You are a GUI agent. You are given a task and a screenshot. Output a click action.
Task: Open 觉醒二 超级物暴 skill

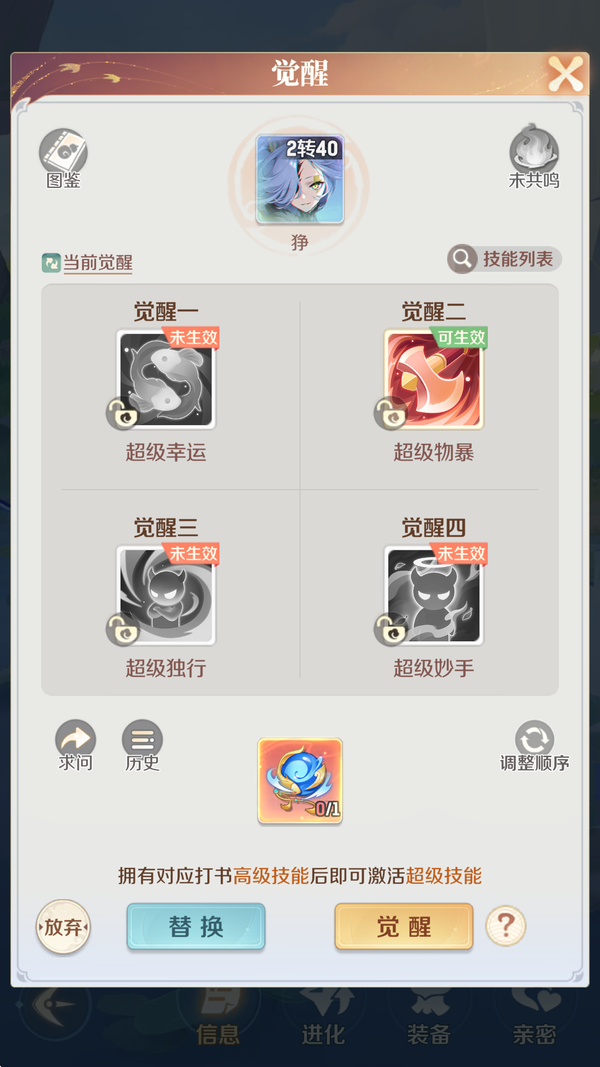coord(434,380)
